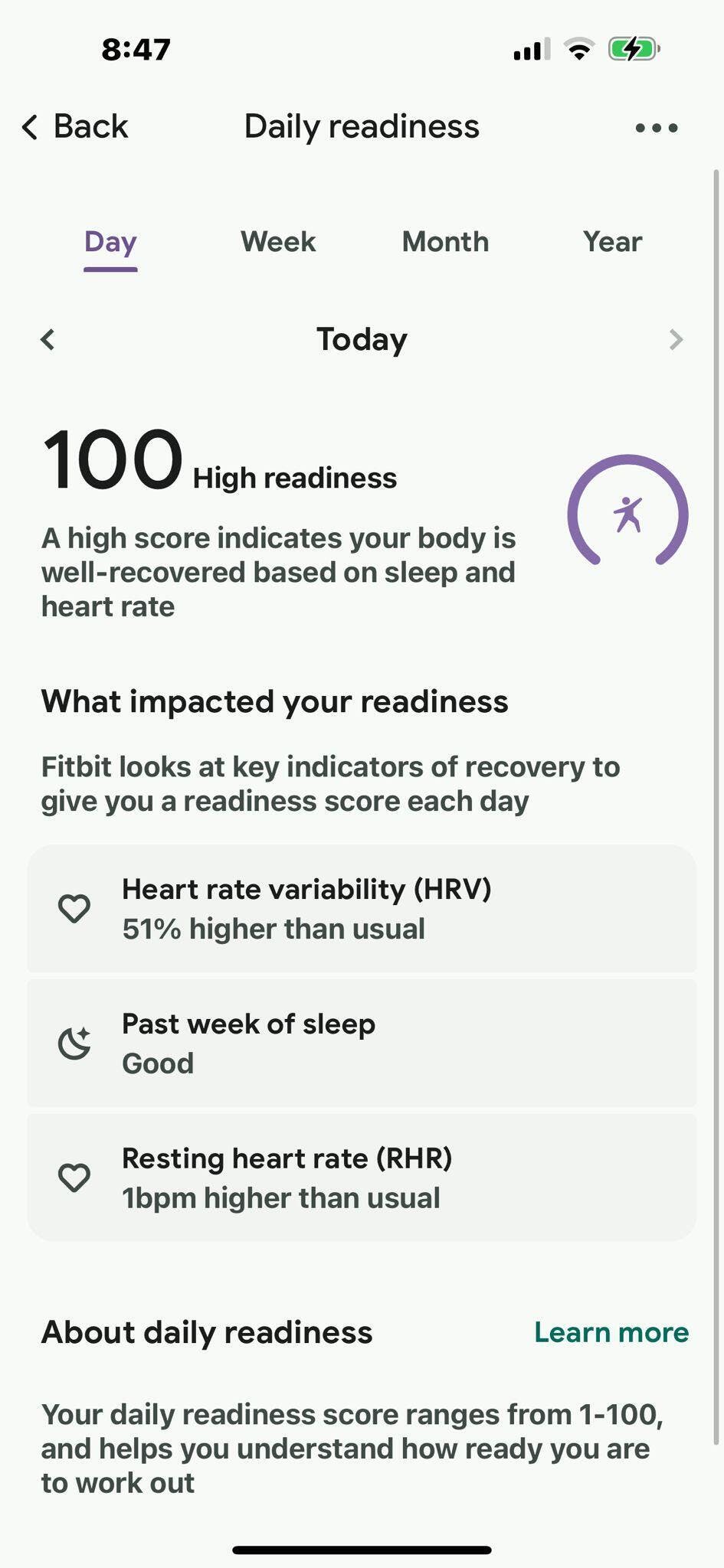The width and height of the screenshot is (724, 1568).
Task: Open the three-dot overflow menu
Action: click(x=656, y=128)
